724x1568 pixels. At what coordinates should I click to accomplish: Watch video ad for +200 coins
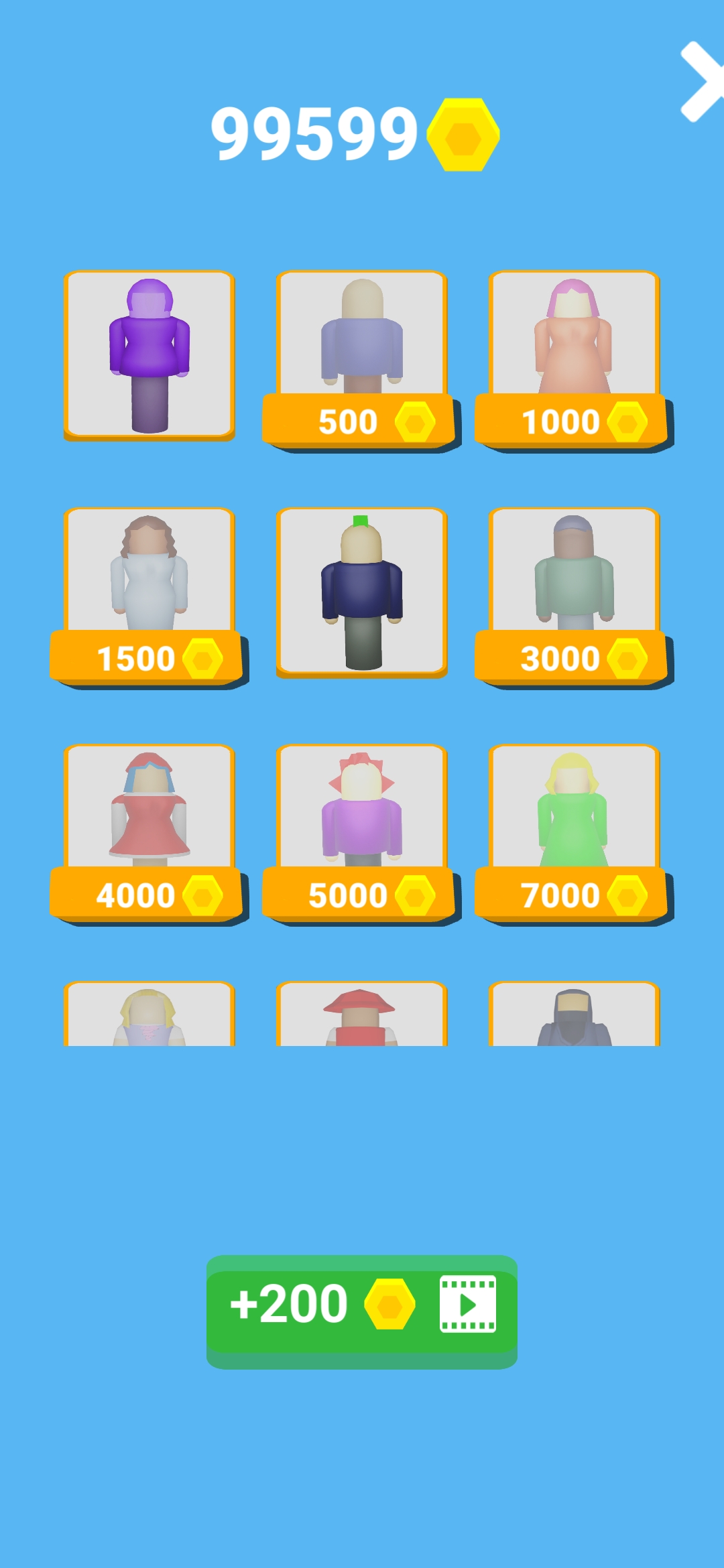[x=361, y=1305]
